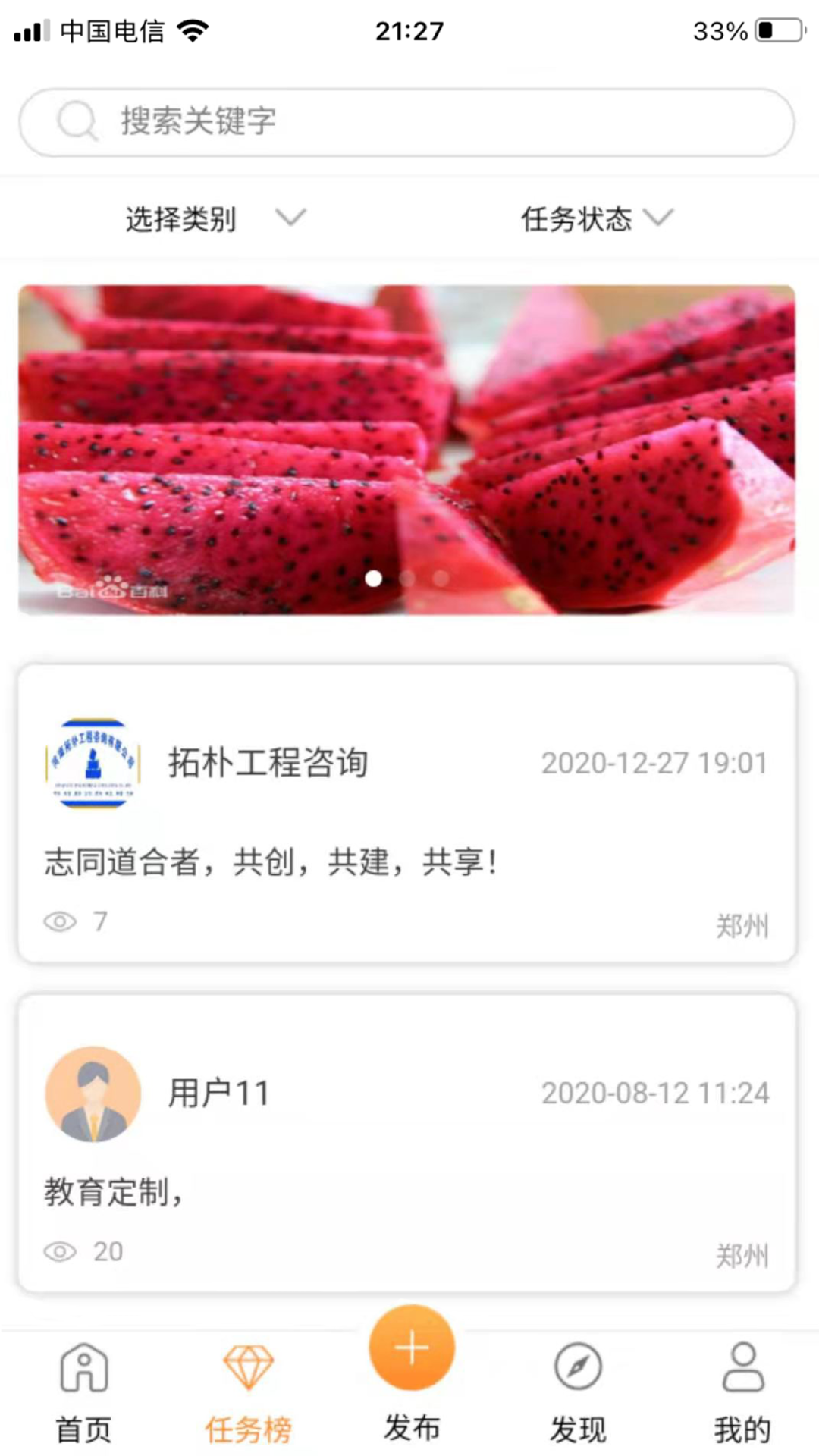Expand the 选择类别 dropdown
819x1456 pixels.
click(215, 218)
